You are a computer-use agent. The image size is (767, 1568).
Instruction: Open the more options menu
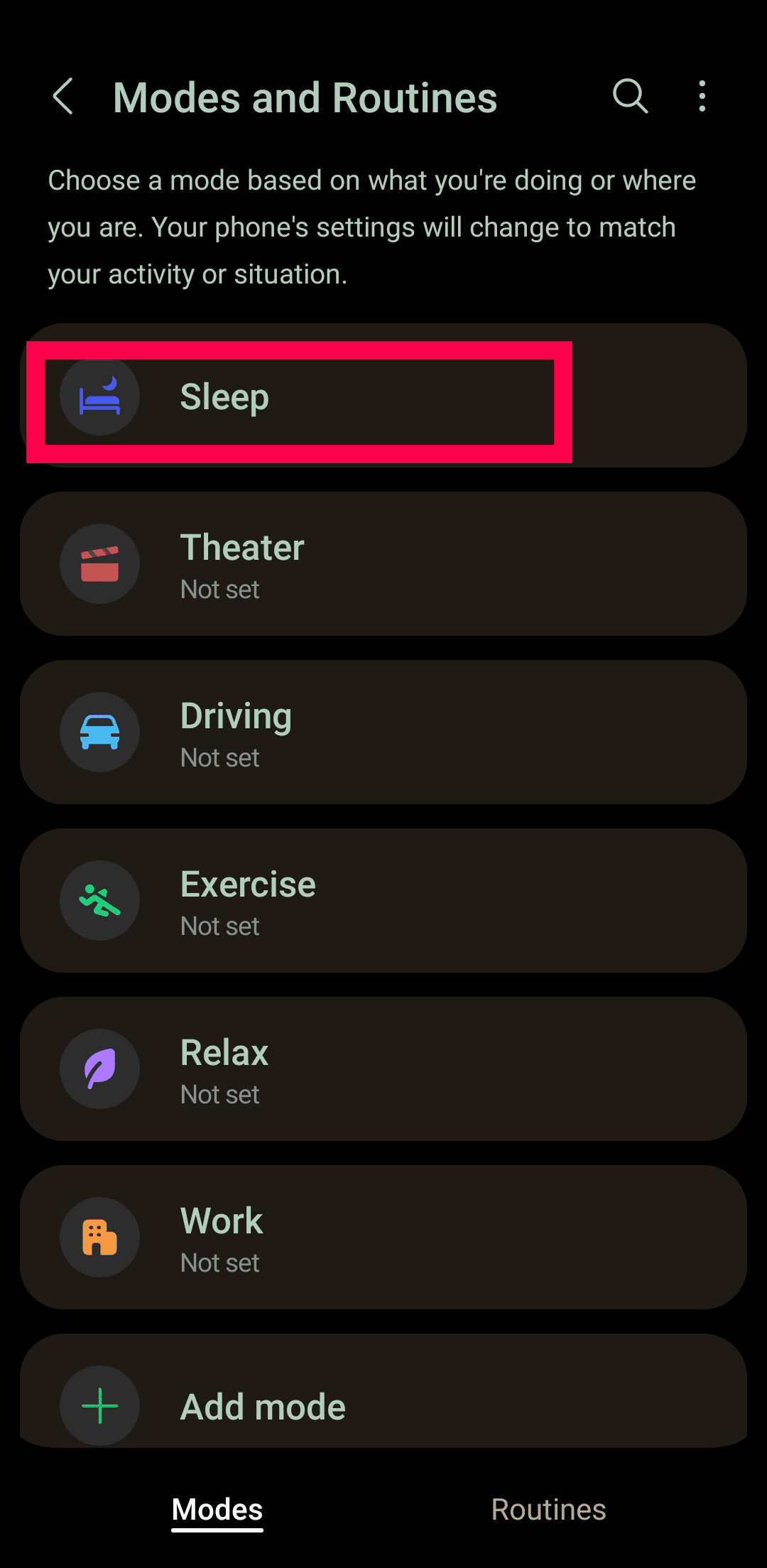tap(702, 97)
